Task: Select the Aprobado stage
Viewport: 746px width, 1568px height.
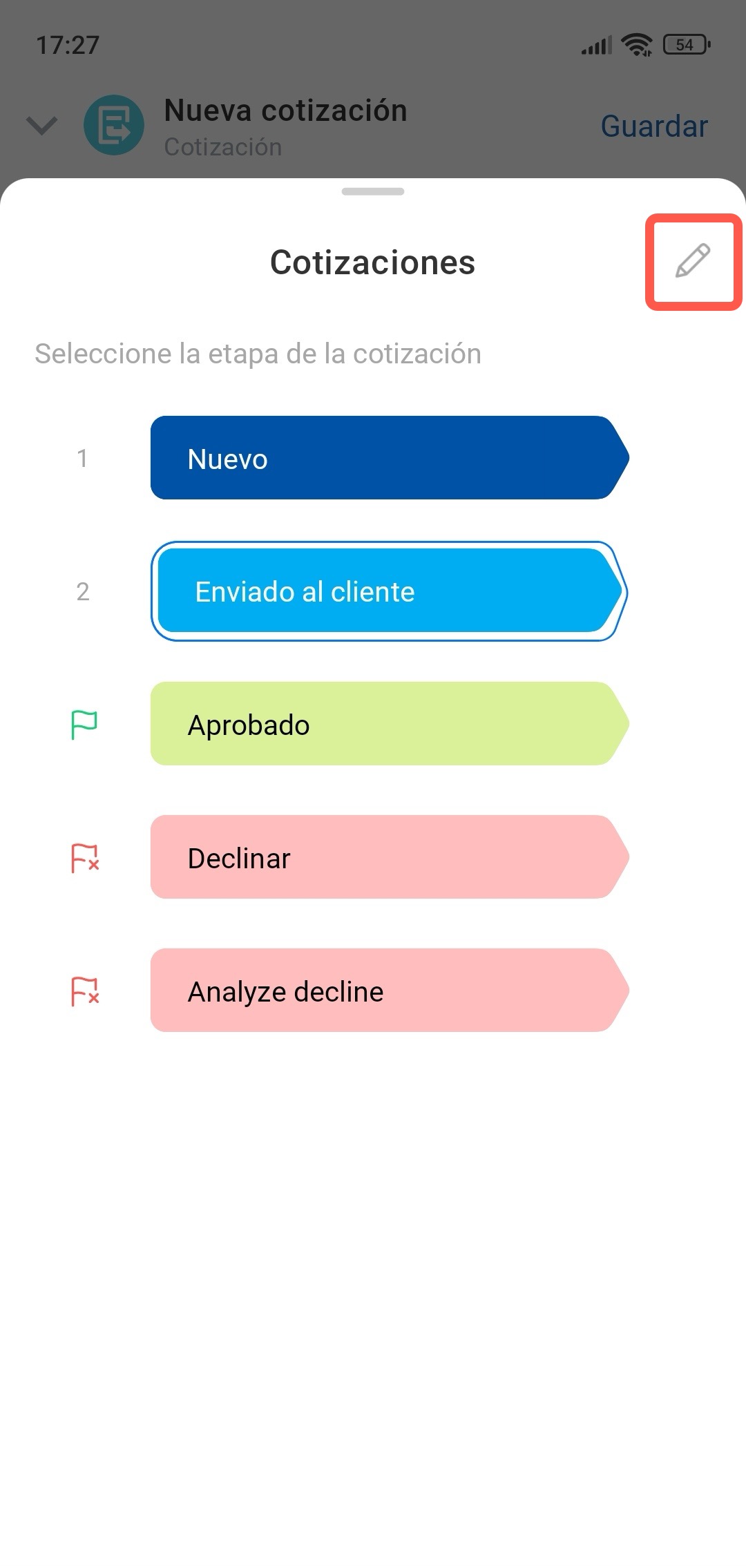Action: 389,724
